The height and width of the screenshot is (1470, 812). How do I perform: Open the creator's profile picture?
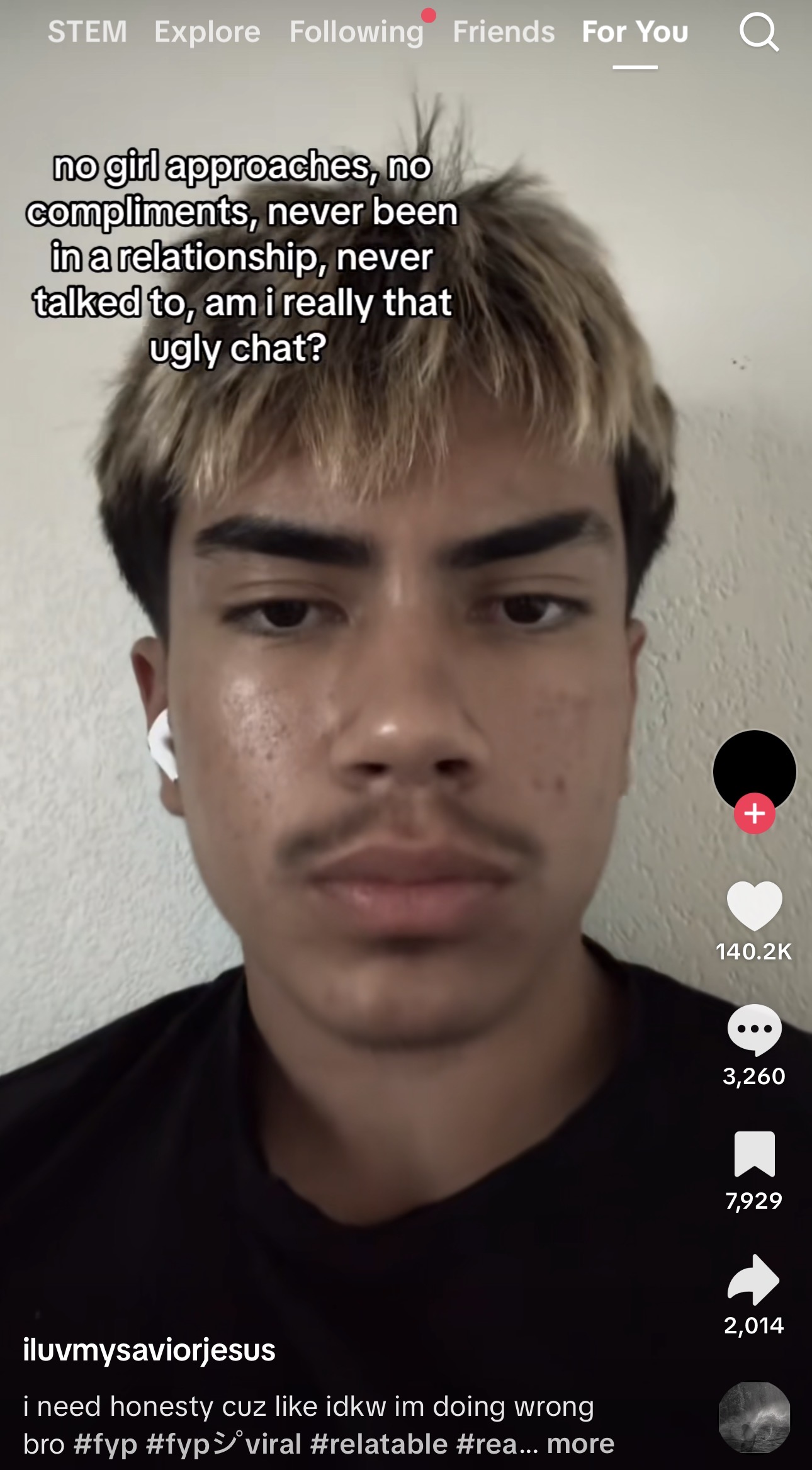(x=754, y=769)
